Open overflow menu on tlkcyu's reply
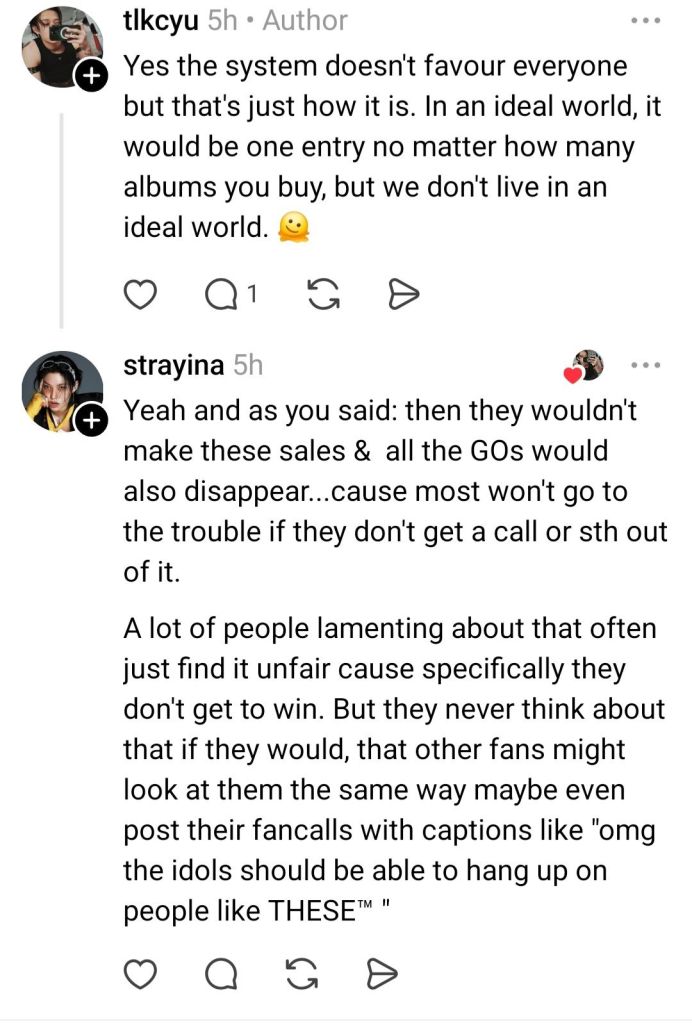This screenshot has width=692, height=1023. [646, 21]
